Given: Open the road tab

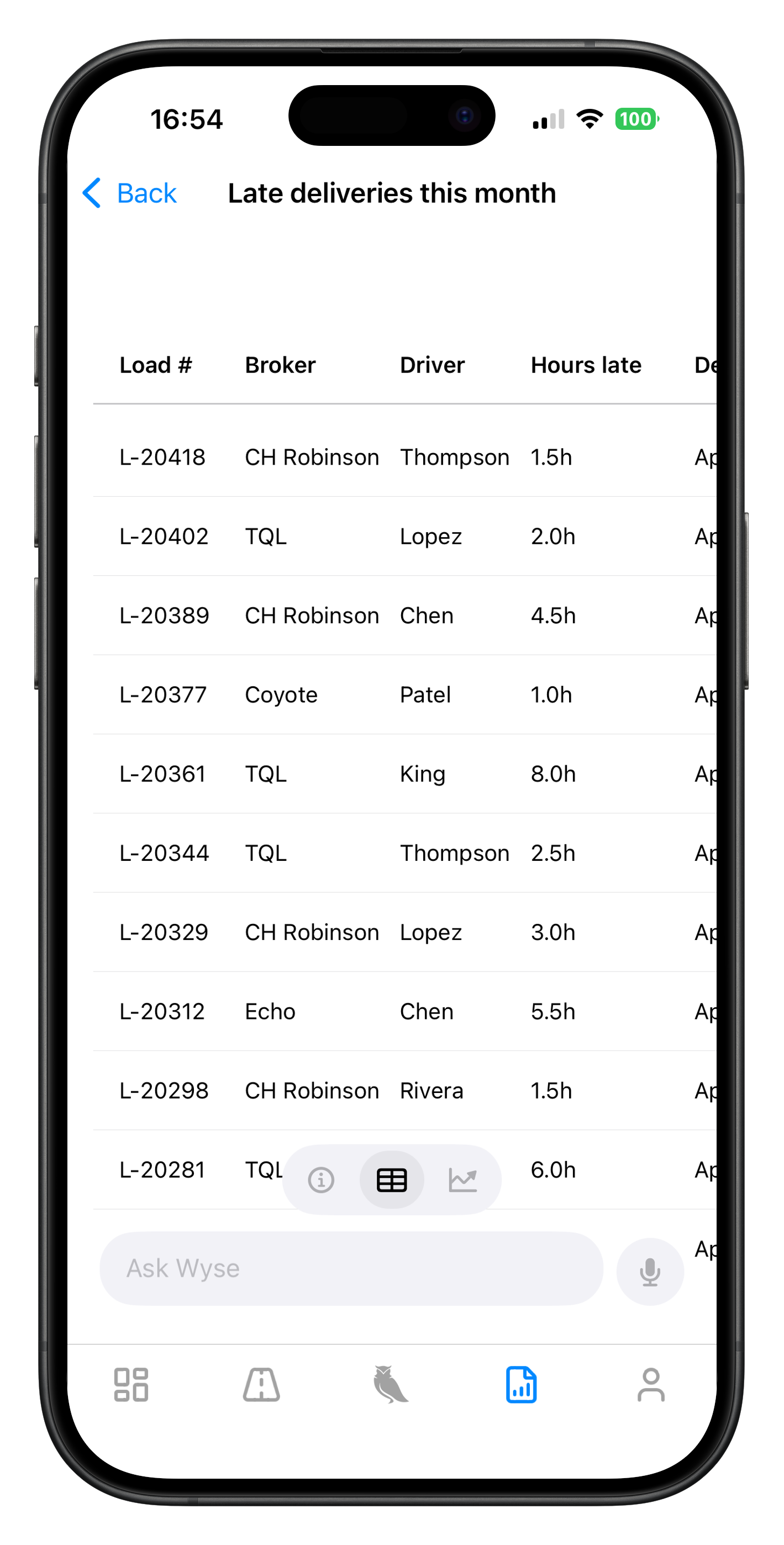Looking at the screenshot, I should 261,1384.
